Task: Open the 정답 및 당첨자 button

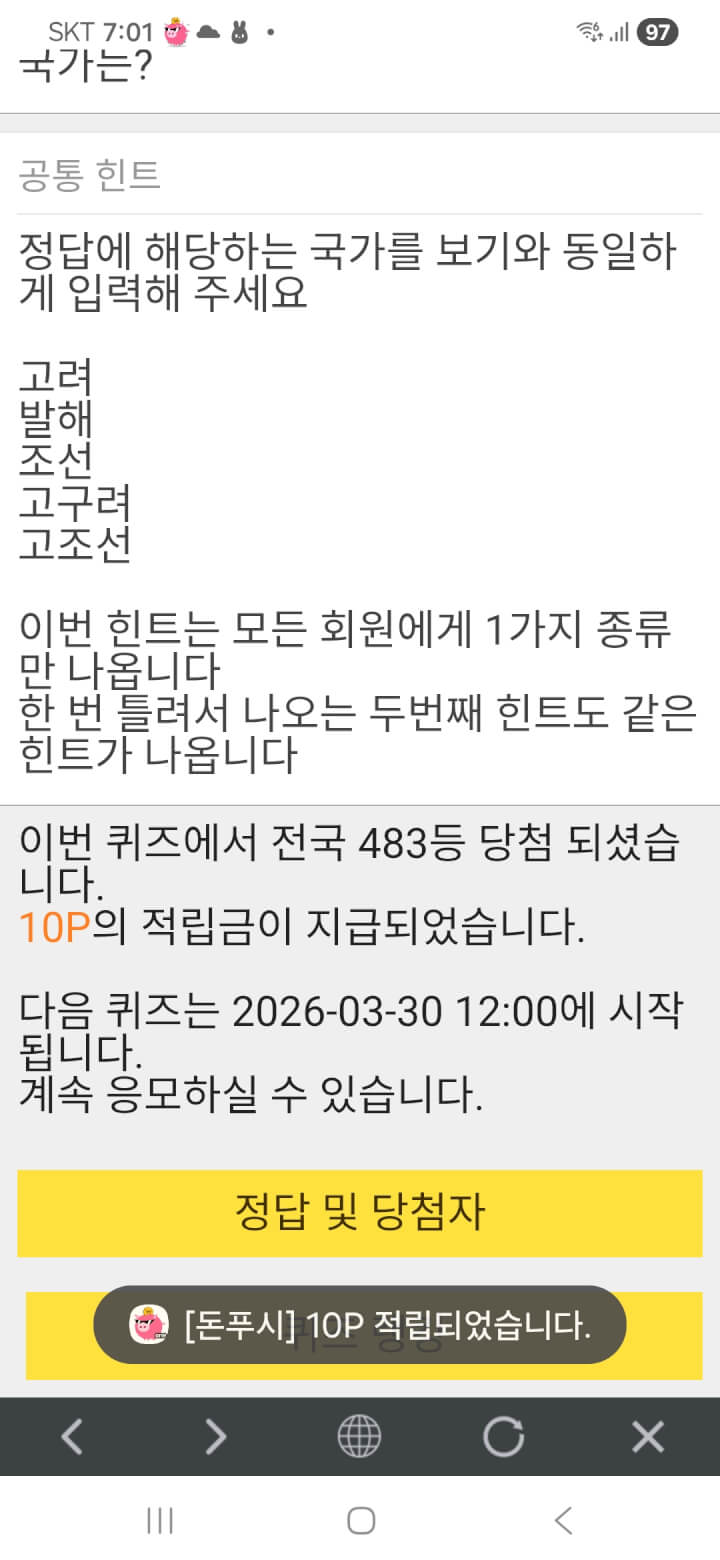Action: 360,1212
